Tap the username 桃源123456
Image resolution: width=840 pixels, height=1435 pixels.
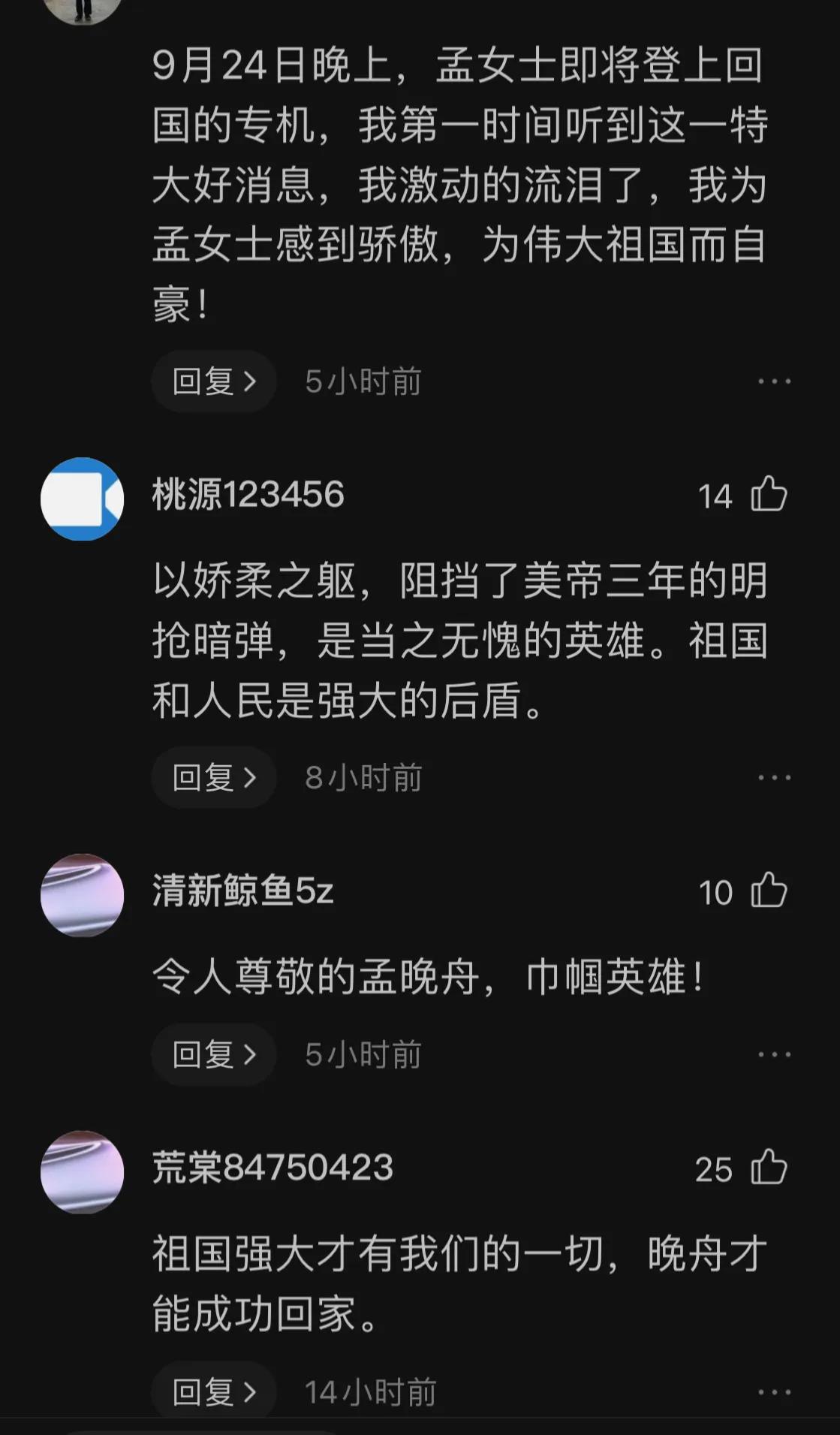coord(248,495)
